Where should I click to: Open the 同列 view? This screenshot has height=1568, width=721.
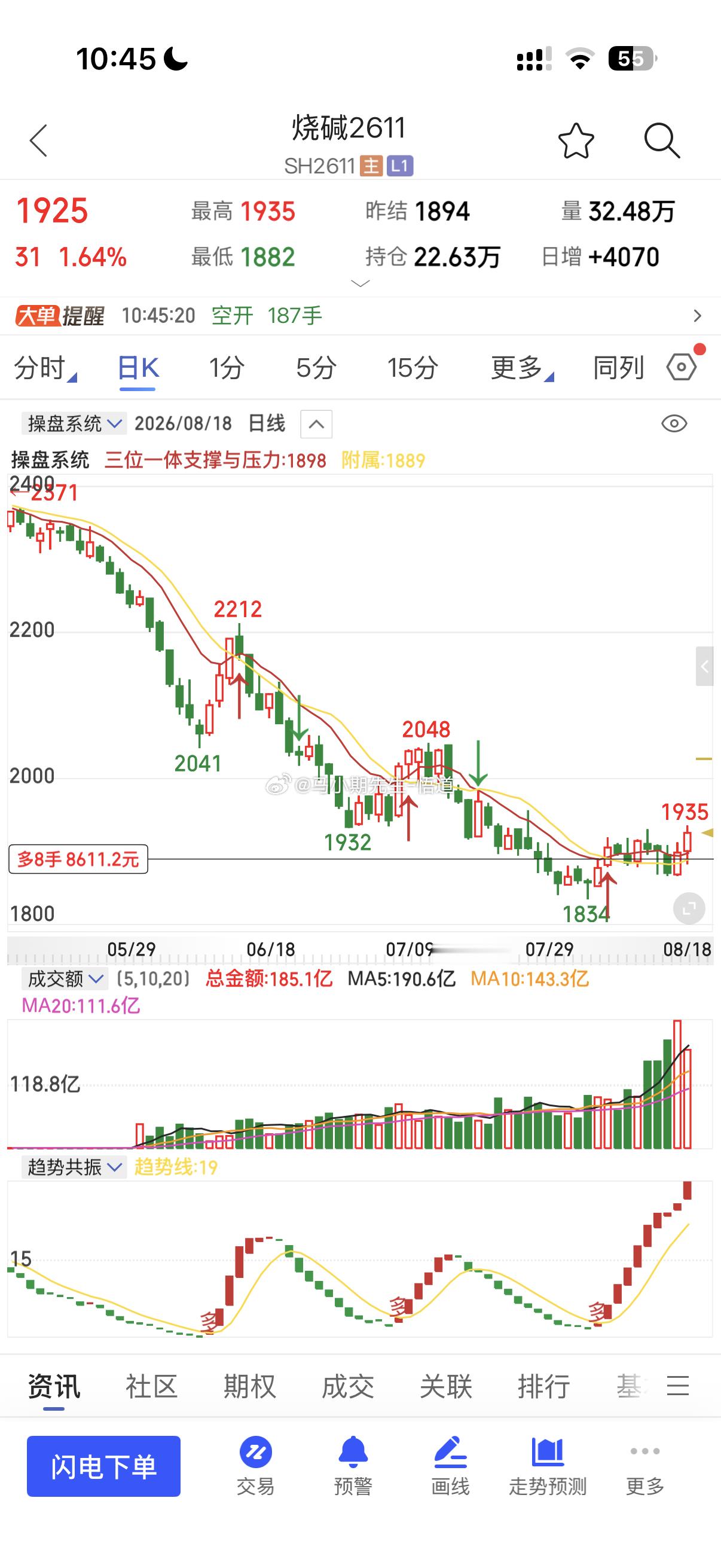[x=619, y=368]
